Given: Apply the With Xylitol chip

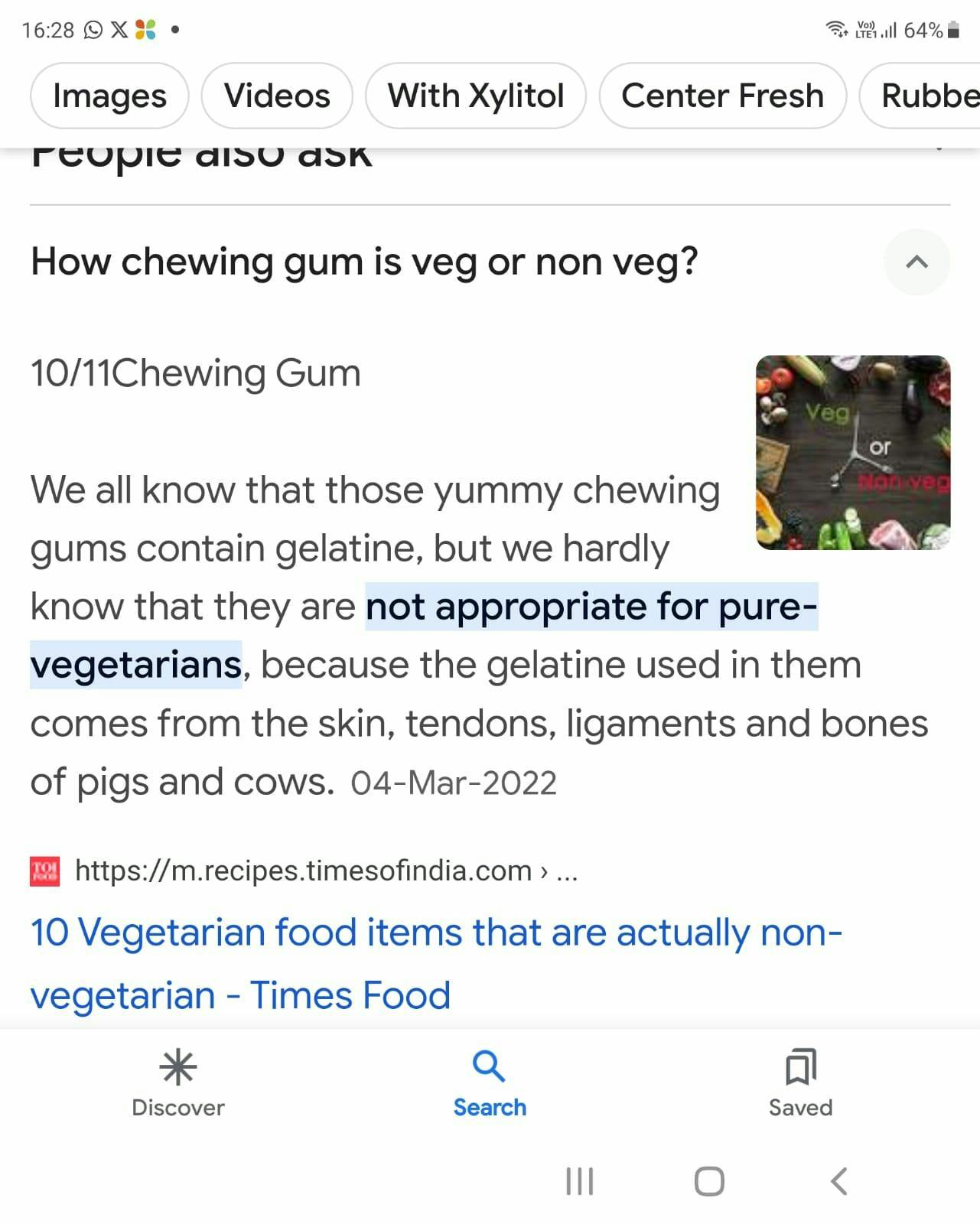Looking at the screenshot, I should pos(476,96).
